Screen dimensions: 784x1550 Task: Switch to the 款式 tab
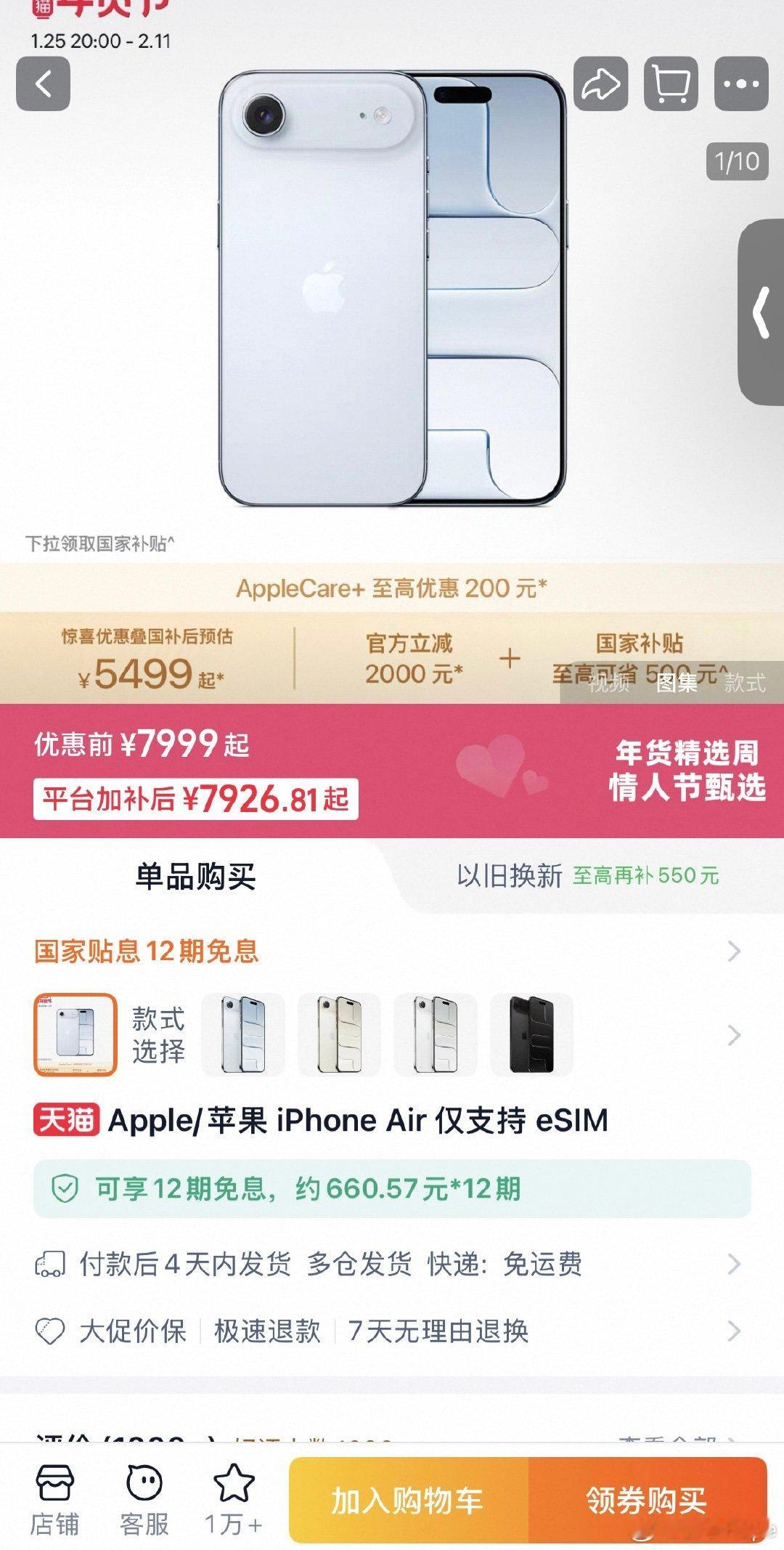pos(743,686)
